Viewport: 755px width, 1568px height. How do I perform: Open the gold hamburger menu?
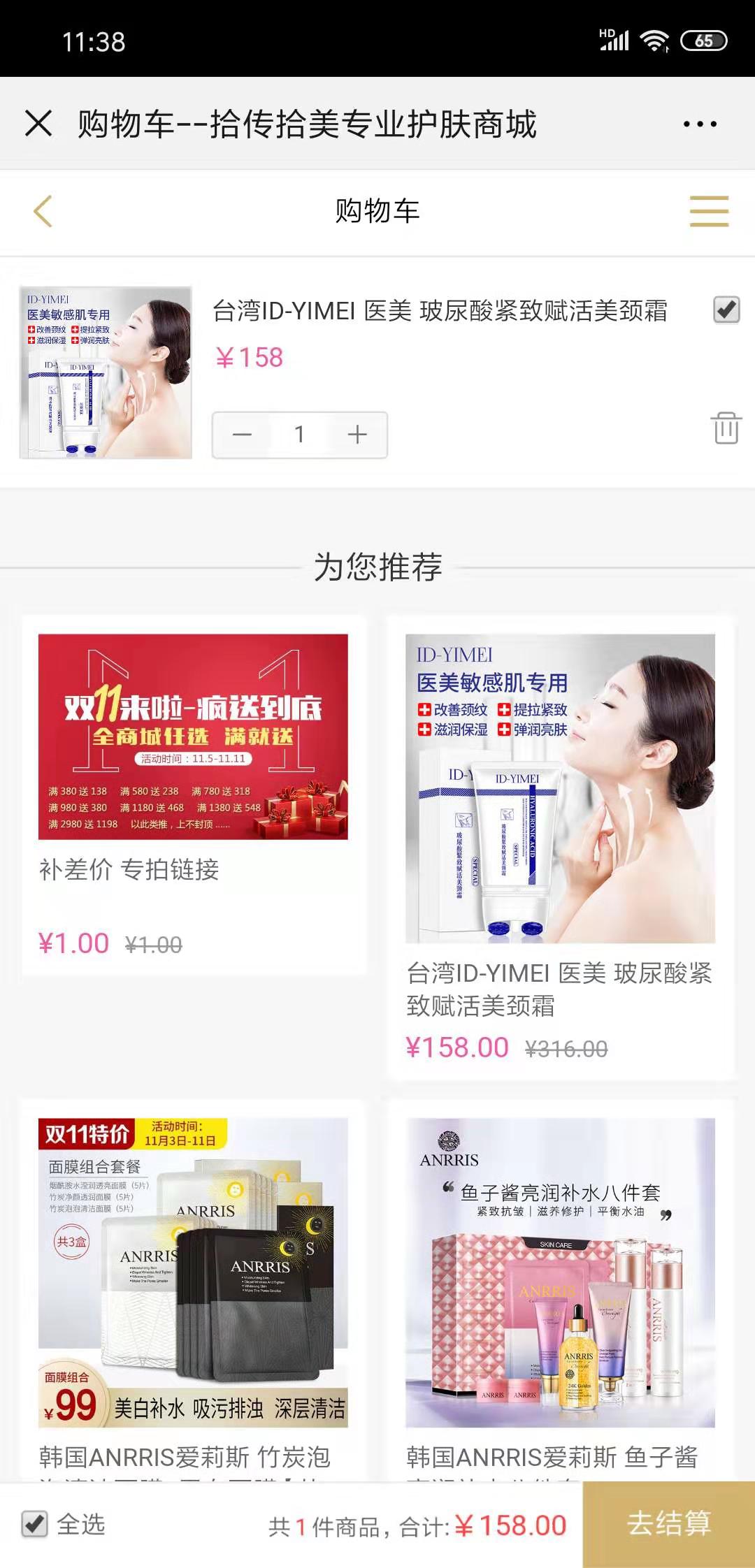coord(709,211)
